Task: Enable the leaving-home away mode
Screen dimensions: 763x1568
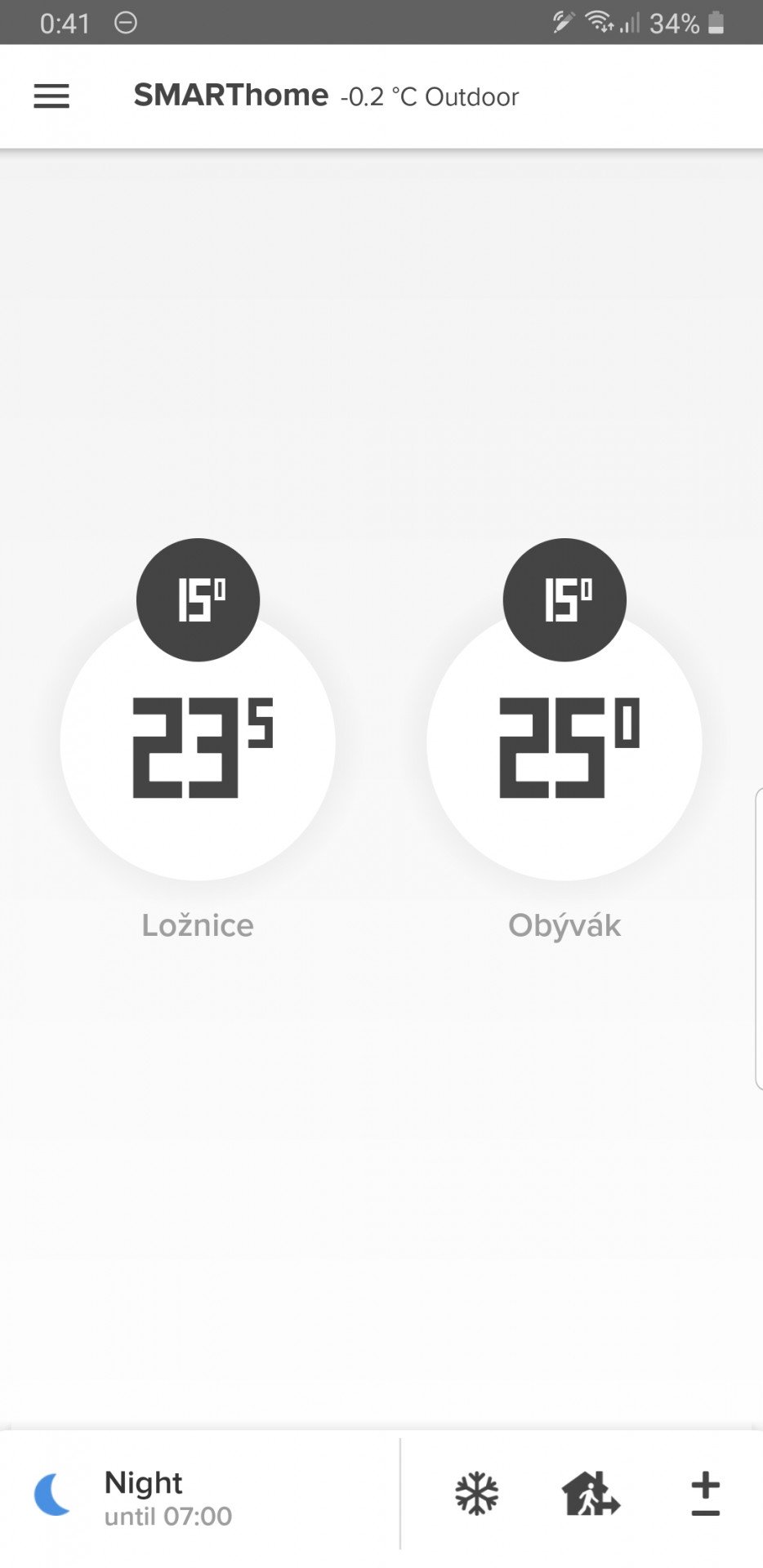Action: click(x=591, y=1493)
